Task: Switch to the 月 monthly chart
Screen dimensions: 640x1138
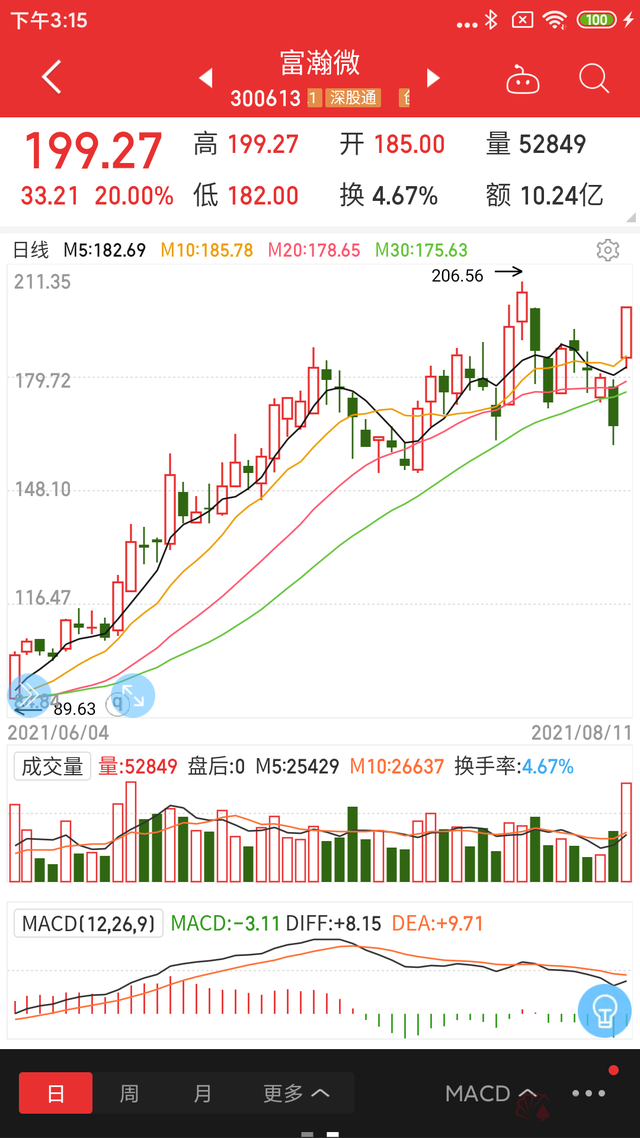Action: point(202,1093)
